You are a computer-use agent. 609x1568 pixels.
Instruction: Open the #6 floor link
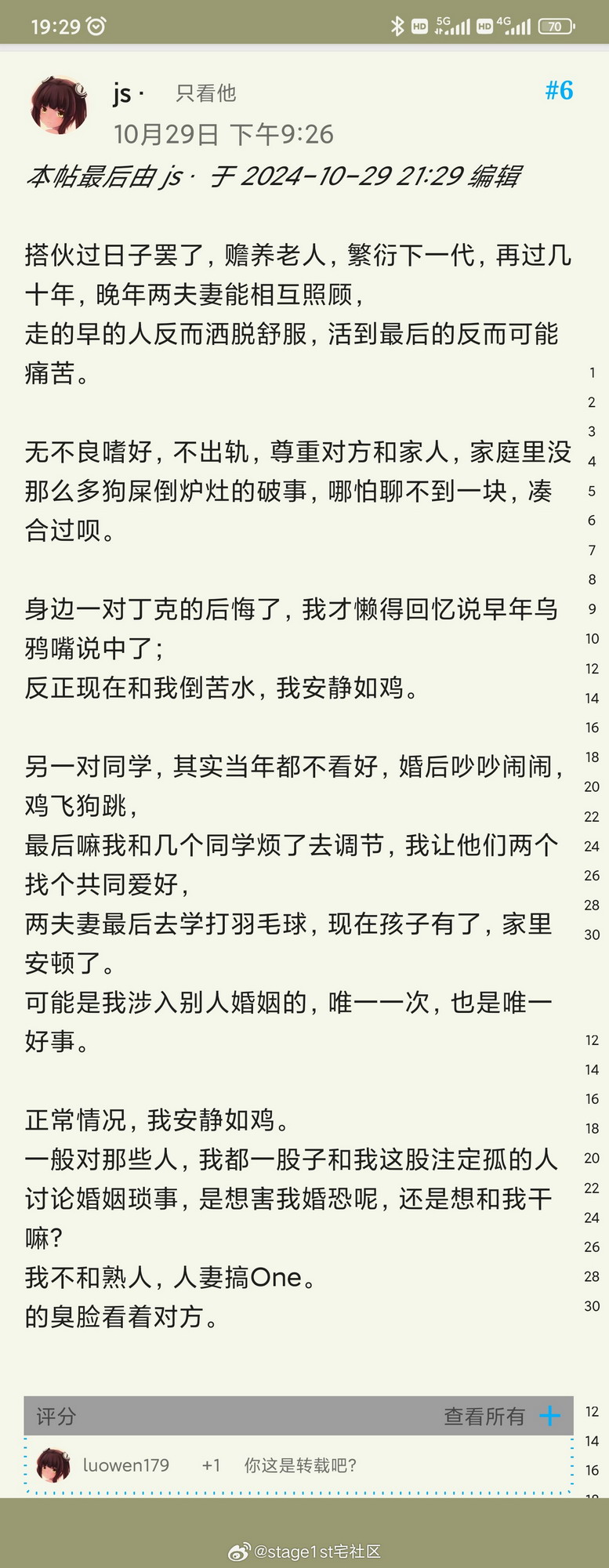point(559,91)
